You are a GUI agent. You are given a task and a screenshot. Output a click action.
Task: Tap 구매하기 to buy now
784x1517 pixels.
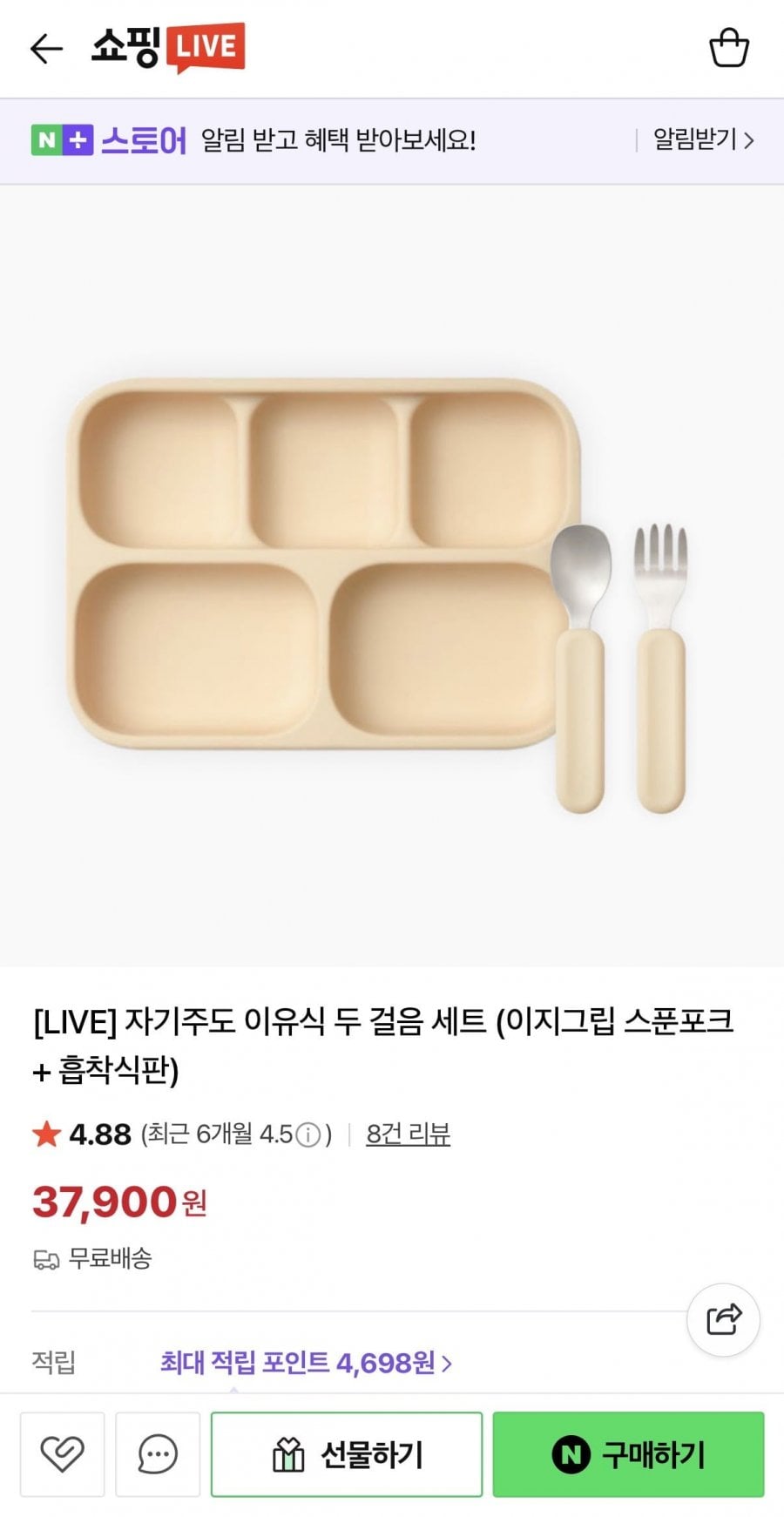pos(628,1454)
